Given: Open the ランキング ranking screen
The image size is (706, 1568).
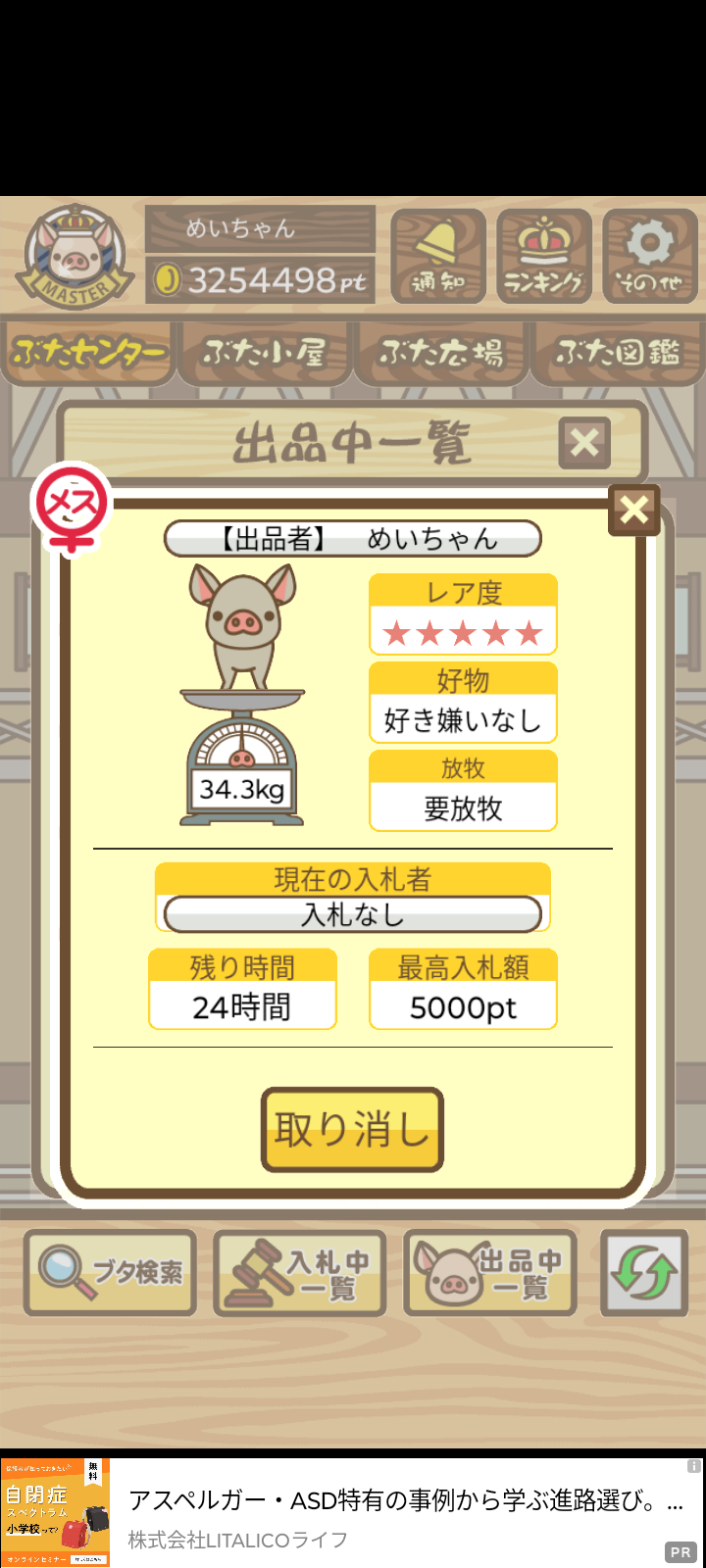Looking at the screenshot, I should click(544, 256).
